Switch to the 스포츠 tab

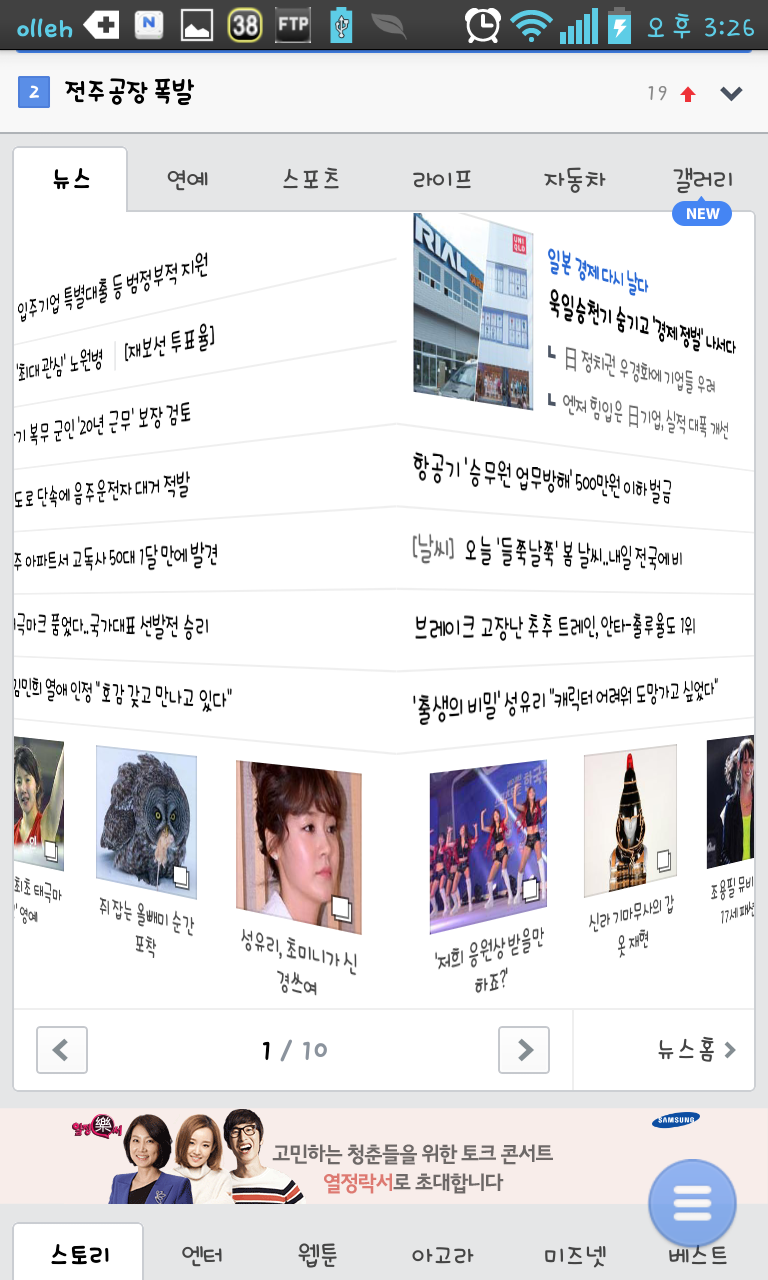(x=311, y=180)
